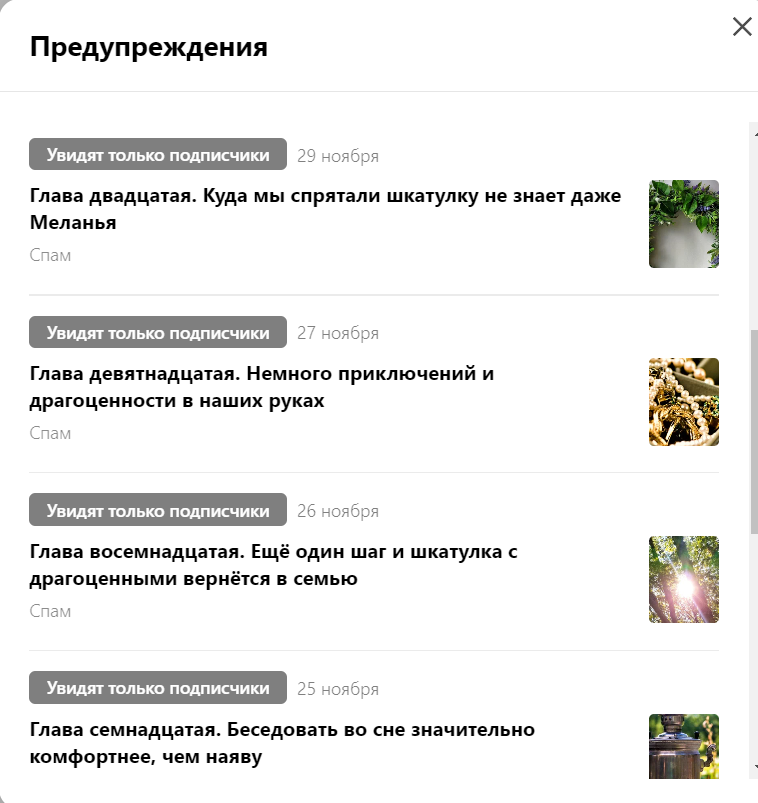Click the date 26 ноября
Viewport: 758px width, 803px height.
tap(338, 510)
